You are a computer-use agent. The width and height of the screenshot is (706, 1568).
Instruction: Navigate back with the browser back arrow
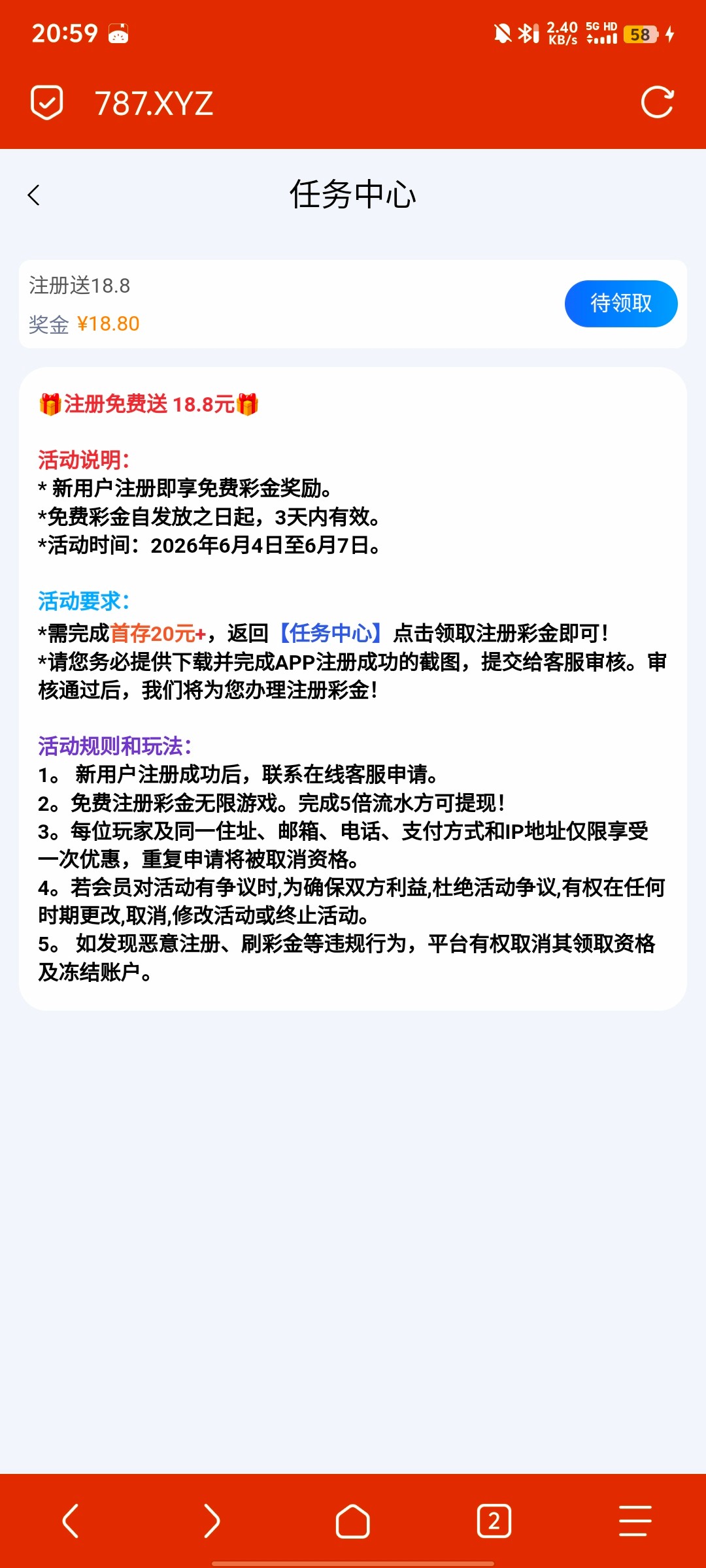(71, 1521)
